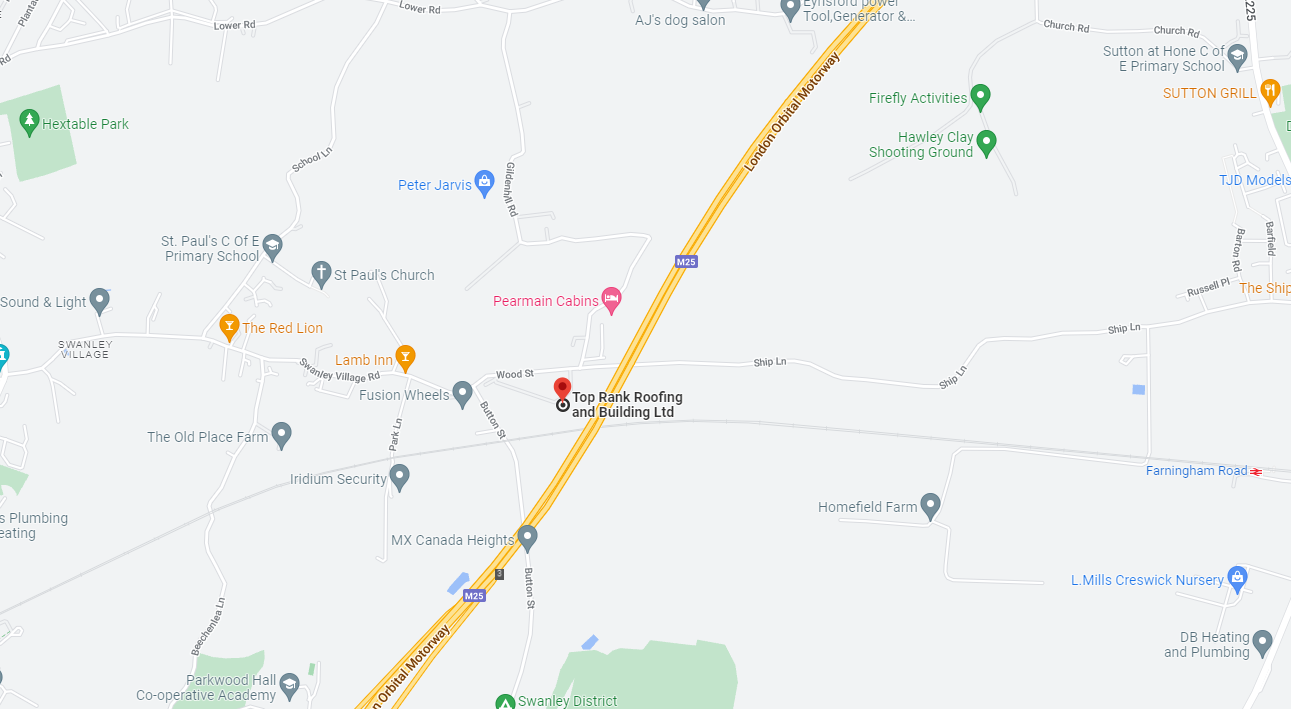Open The Red Lion pub marker
The image size is (1291, 709).
[x=229, y=326]
